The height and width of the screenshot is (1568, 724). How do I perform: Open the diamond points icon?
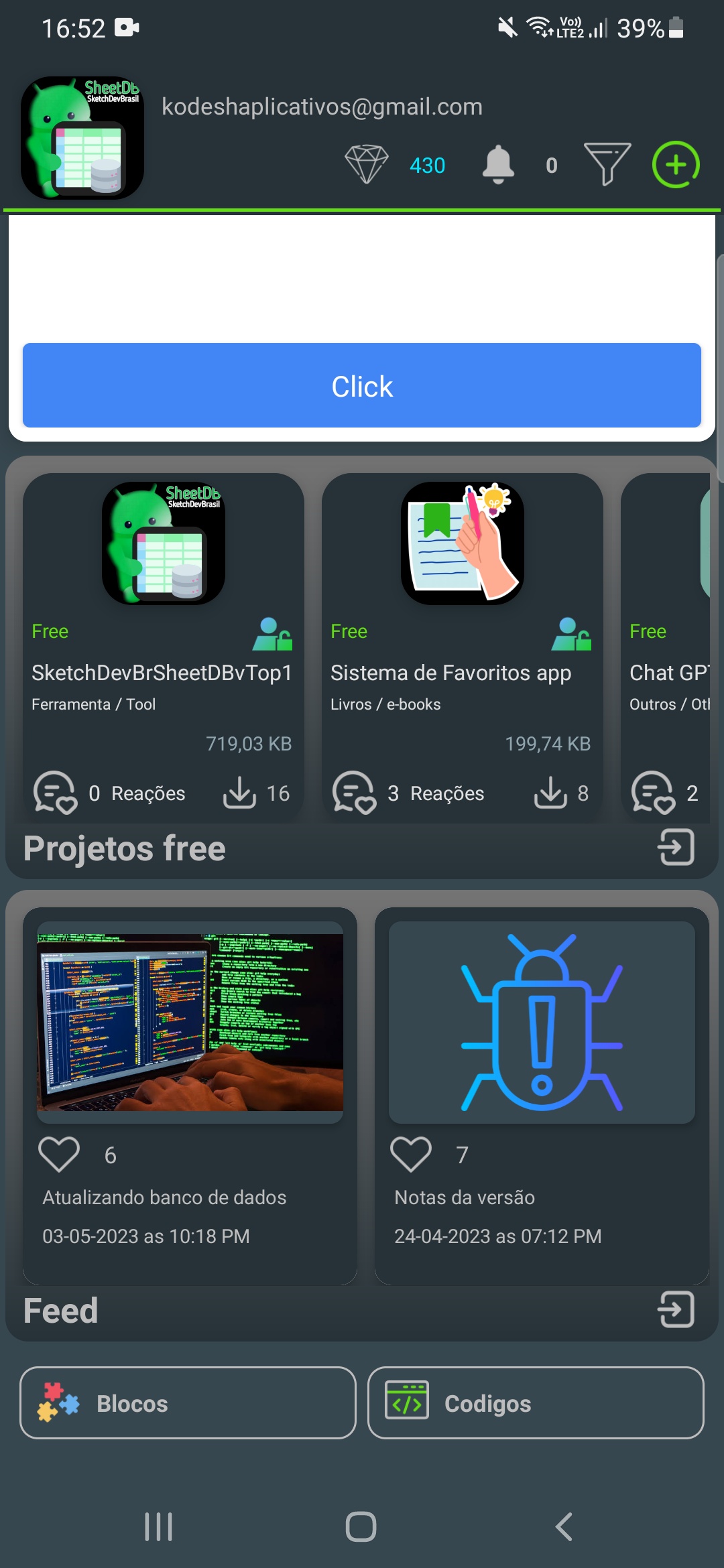click(x=367, y=165)
